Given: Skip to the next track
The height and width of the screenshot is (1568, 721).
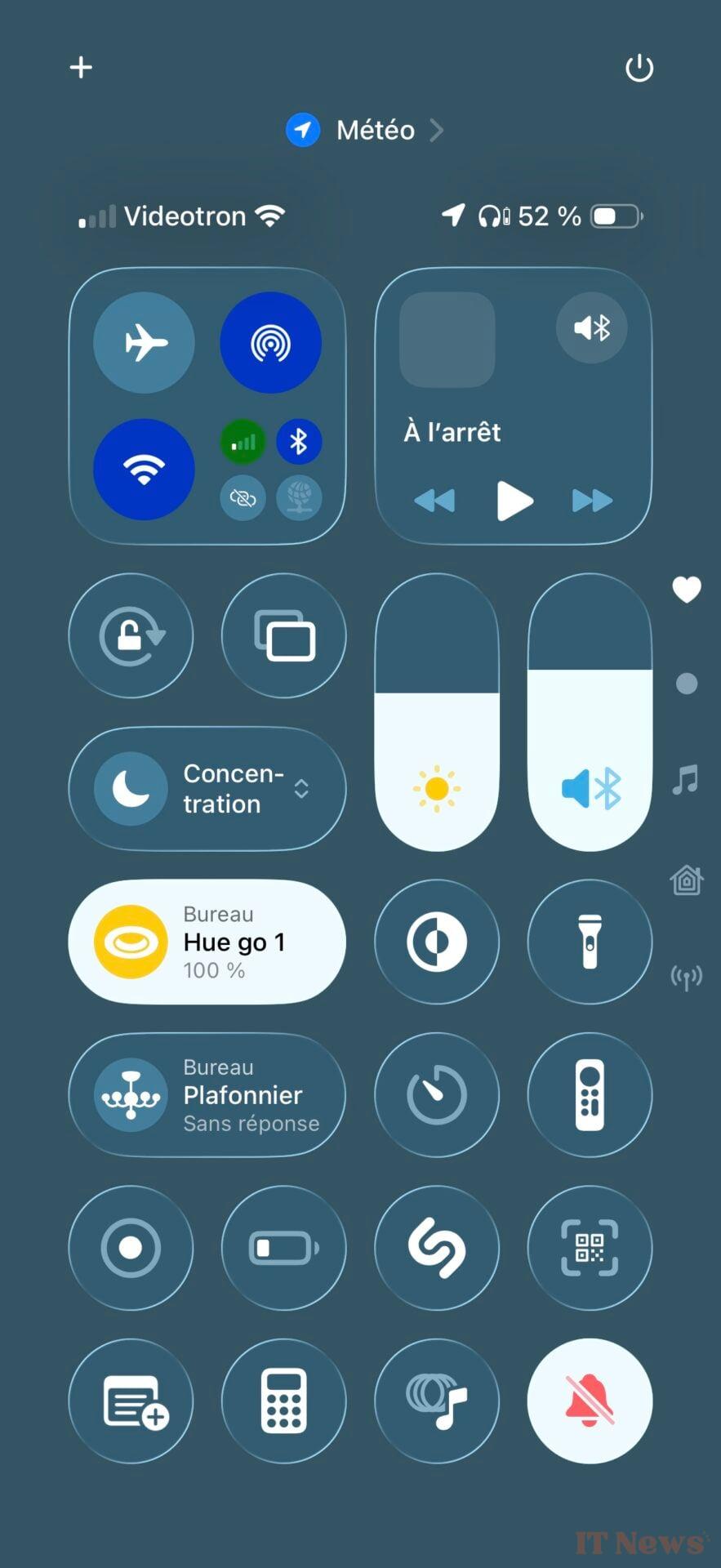Looking at the screenshot, I should pyautogui.click(x=592, y=500).
